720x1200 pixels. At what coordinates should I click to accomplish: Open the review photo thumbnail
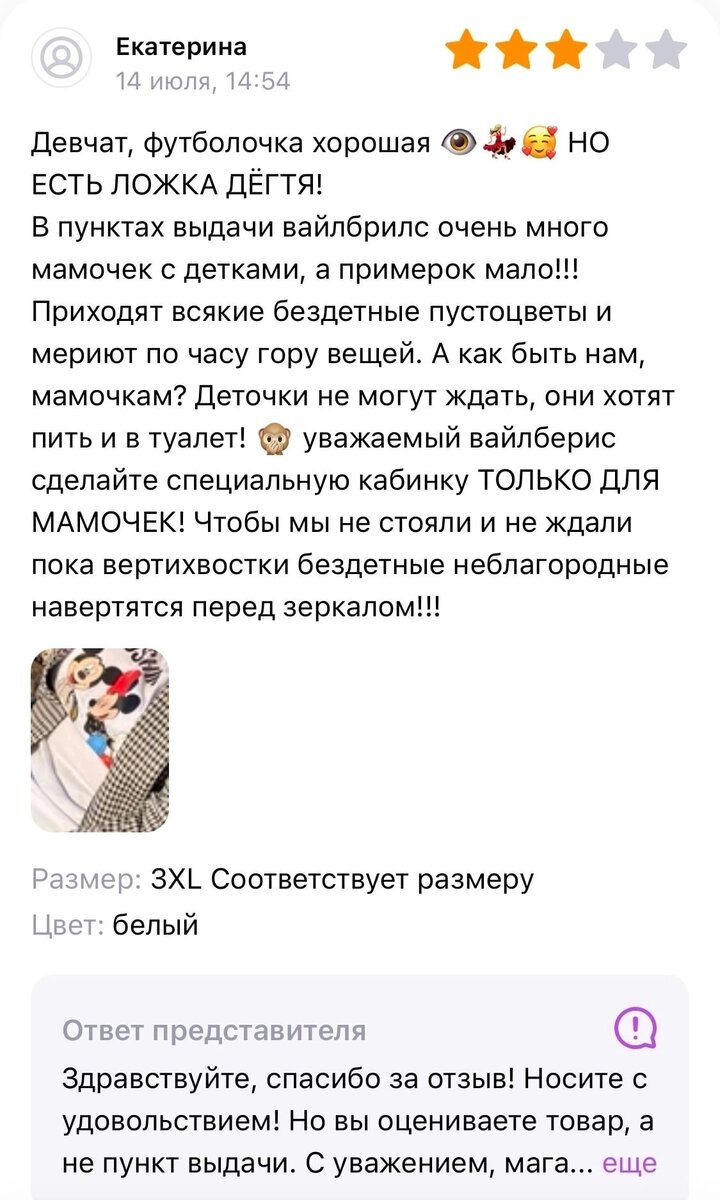pos(100,739)
